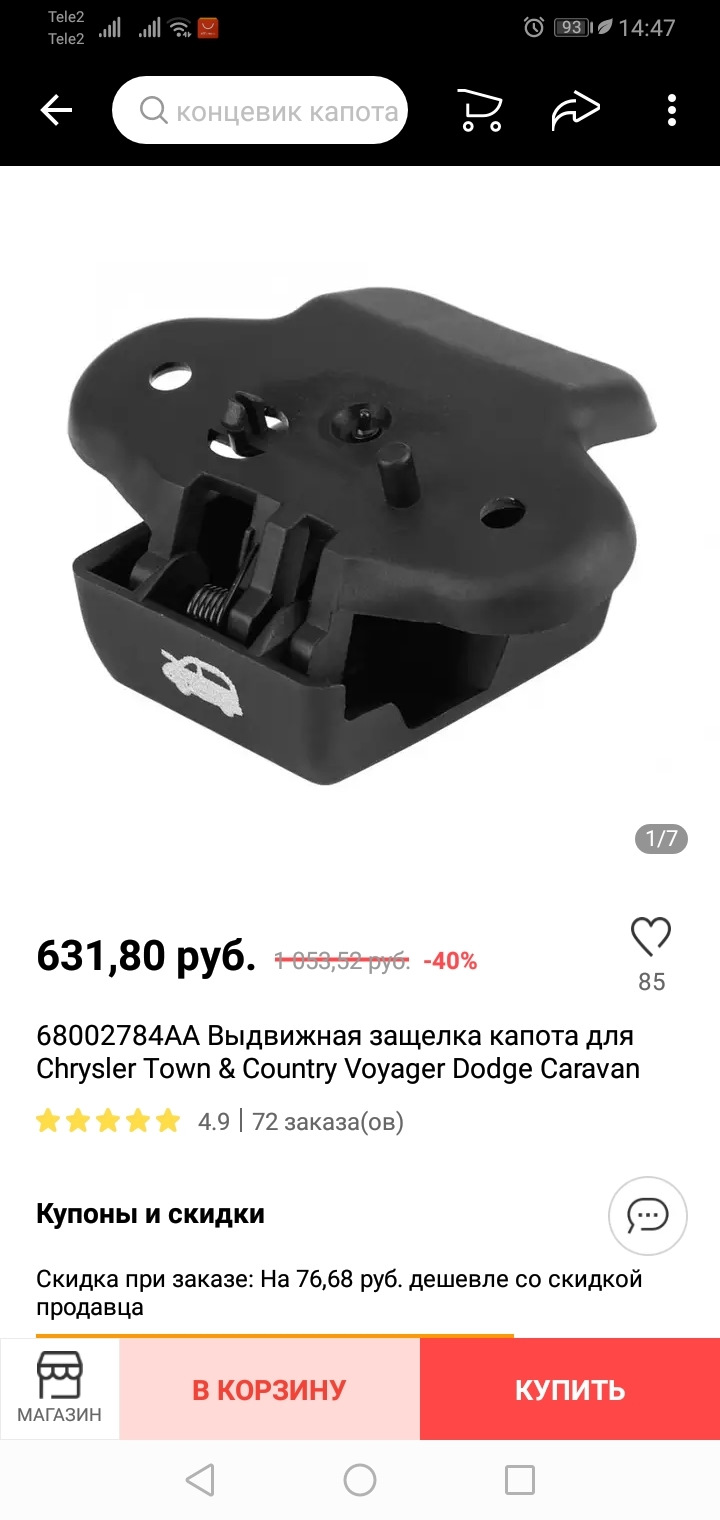View ratings next to 4.9 stars
This screenshot has width=720, height=1520.
pyautogui.click(x=108, y=1121)
